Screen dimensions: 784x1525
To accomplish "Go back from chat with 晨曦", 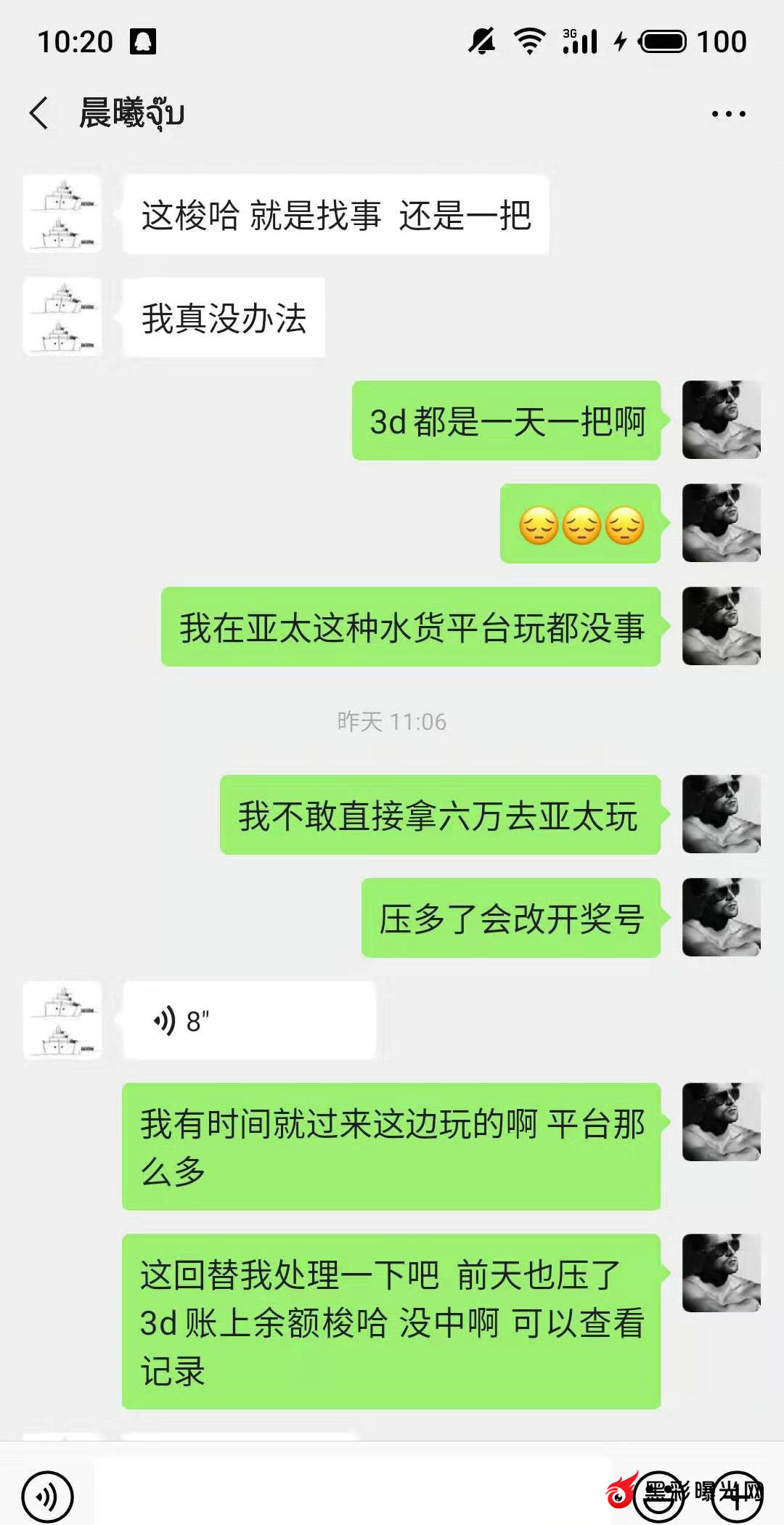I will click(40, 114).
